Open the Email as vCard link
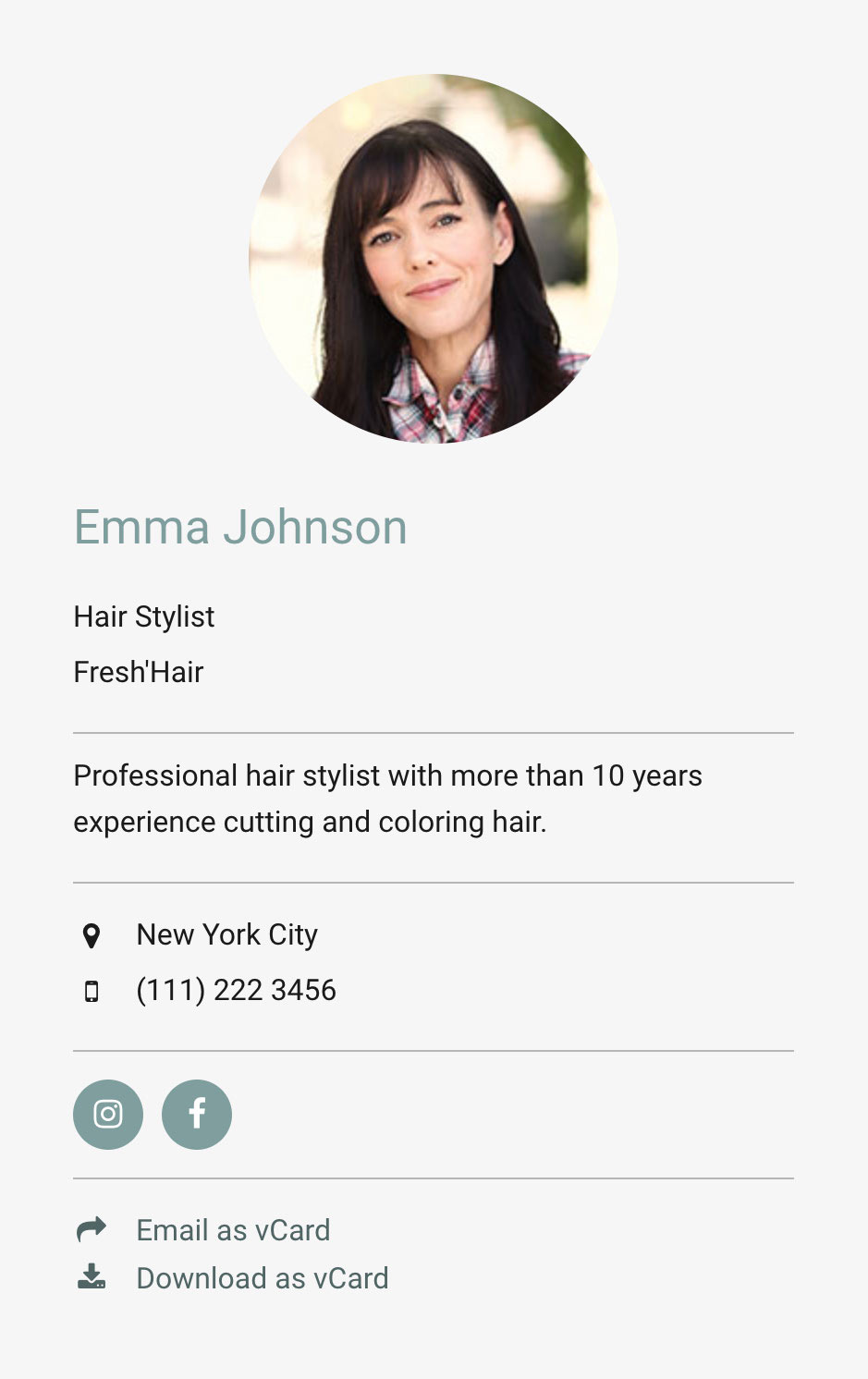This screenshot has width=868, height=1379. point(233,1230)
